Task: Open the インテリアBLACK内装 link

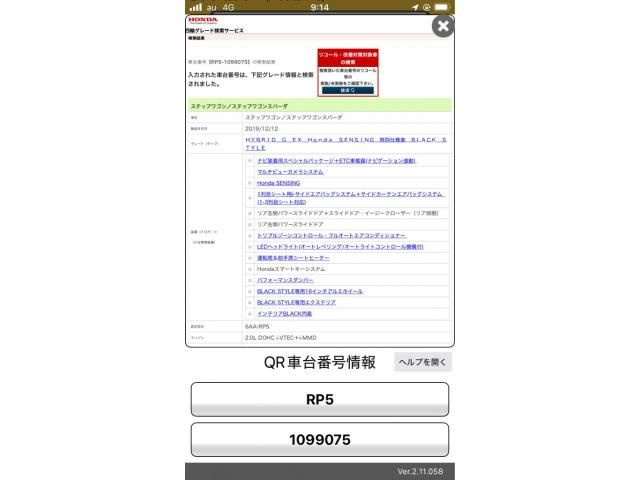Action: click(x=284, y=313)
